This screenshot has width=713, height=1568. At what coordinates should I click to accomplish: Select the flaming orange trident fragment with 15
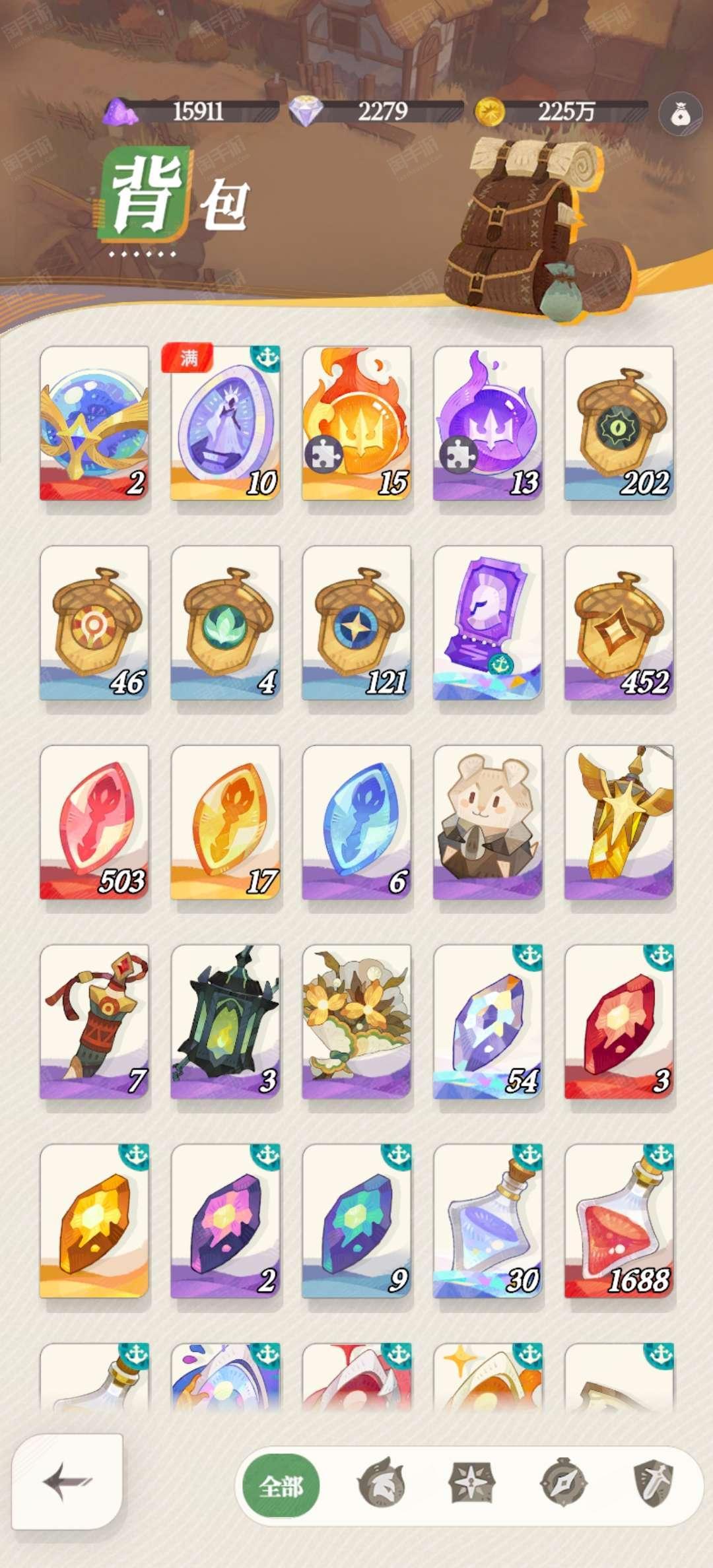(356, 423)
